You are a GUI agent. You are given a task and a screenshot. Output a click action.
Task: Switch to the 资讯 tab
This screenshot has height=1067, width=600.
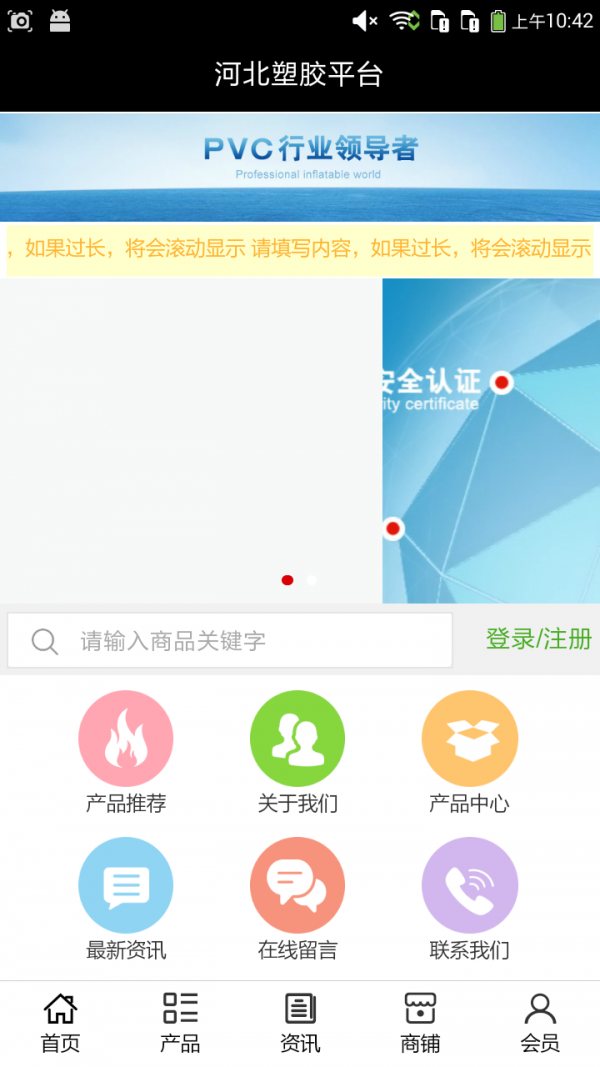[x=300, y=1023]
